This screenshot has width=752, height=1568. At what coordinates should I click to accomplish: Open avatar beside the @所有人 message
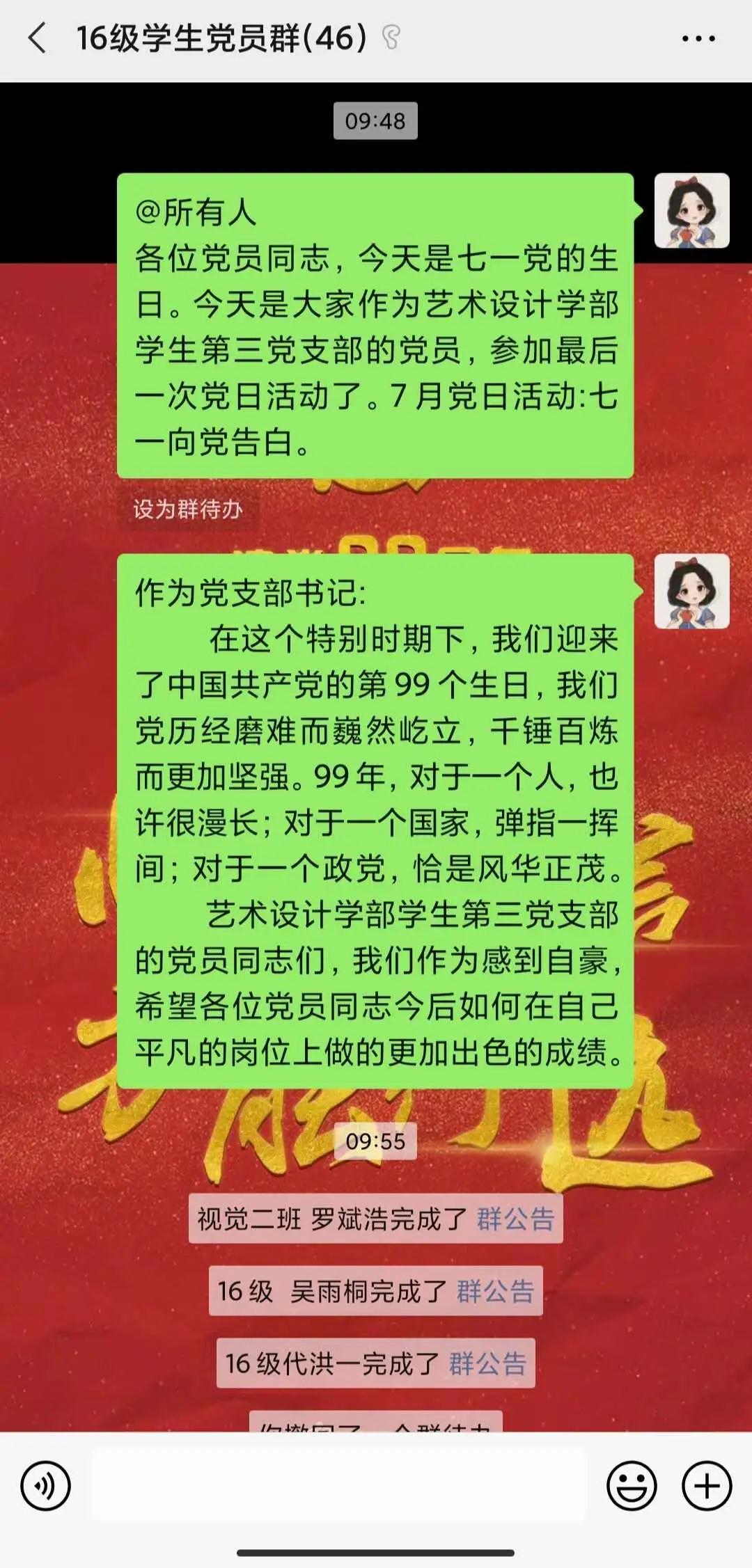tap(691, 211)
